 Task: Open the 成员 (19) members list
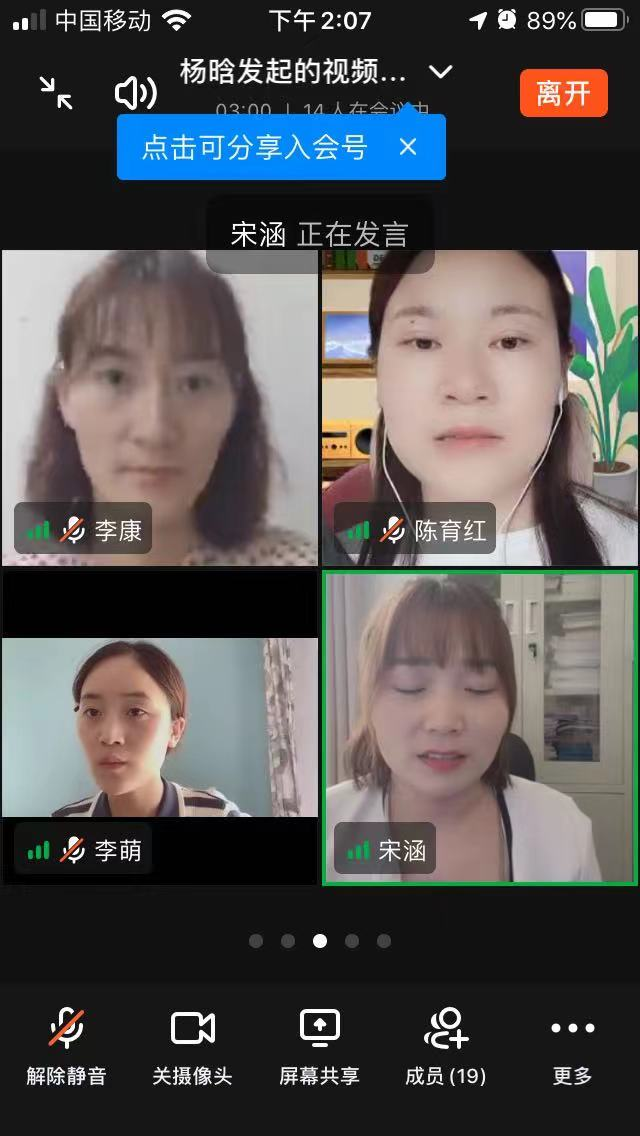click(446, 1046)
